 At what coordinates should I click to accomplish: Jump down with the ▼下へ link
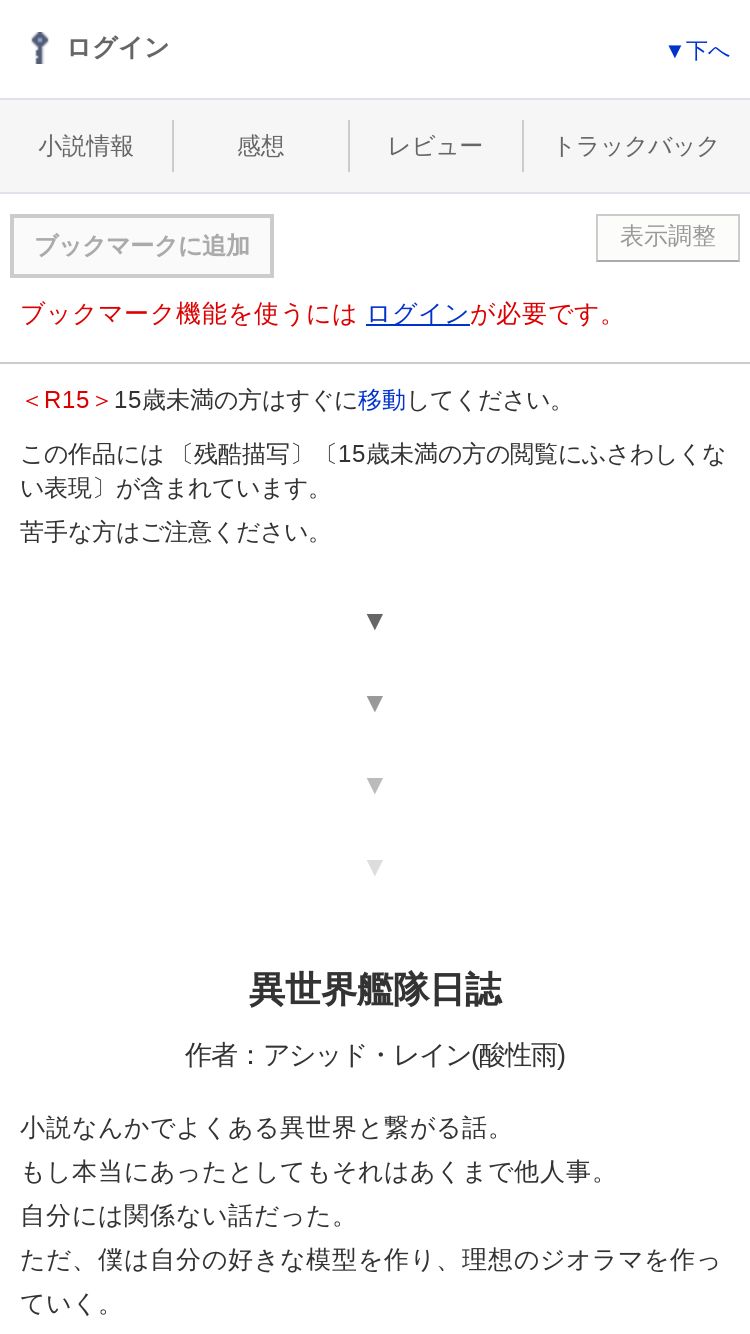click(x=698, y=50)
